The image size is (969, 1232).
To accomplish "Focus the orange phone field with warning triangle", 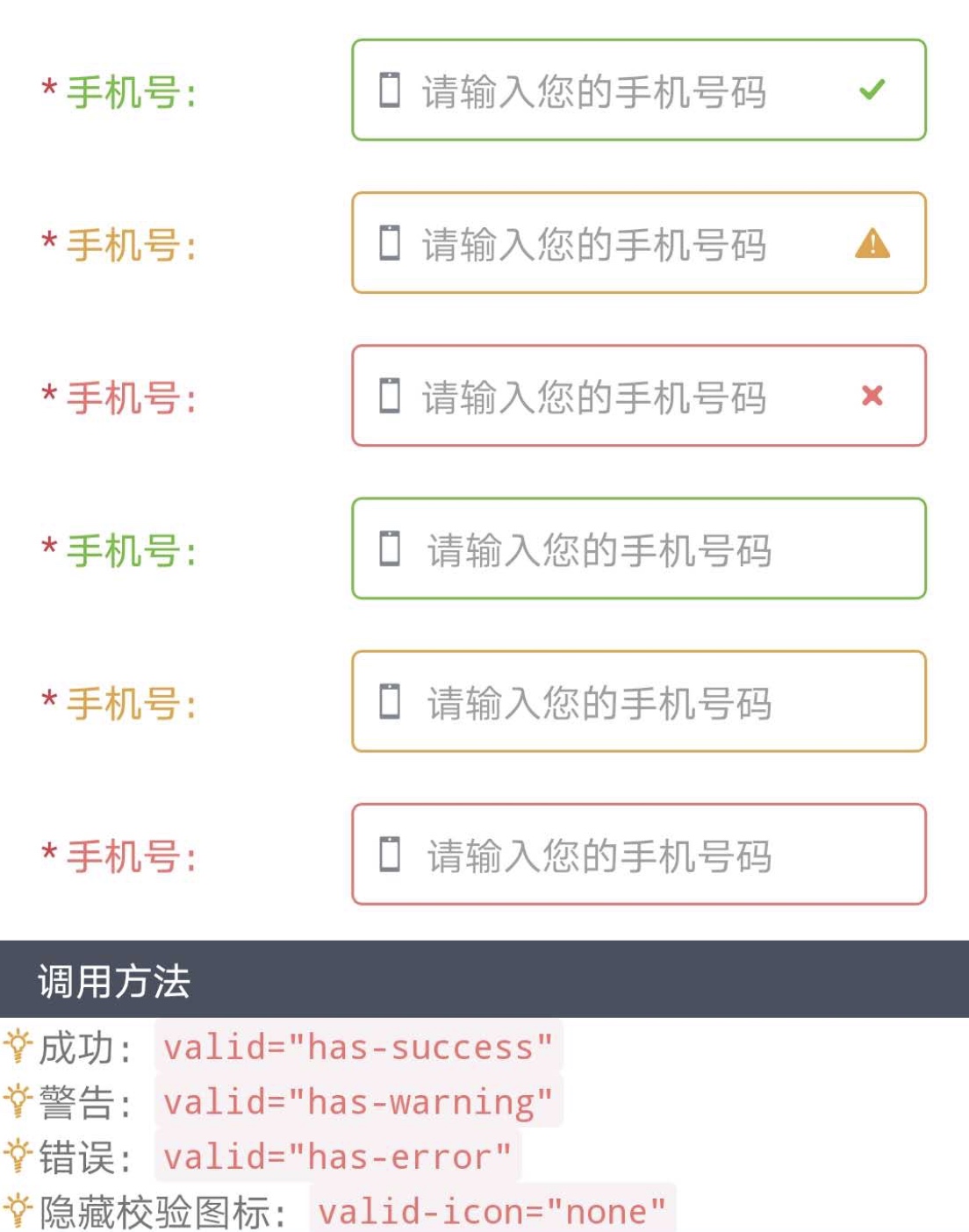I will click(614, 243).
